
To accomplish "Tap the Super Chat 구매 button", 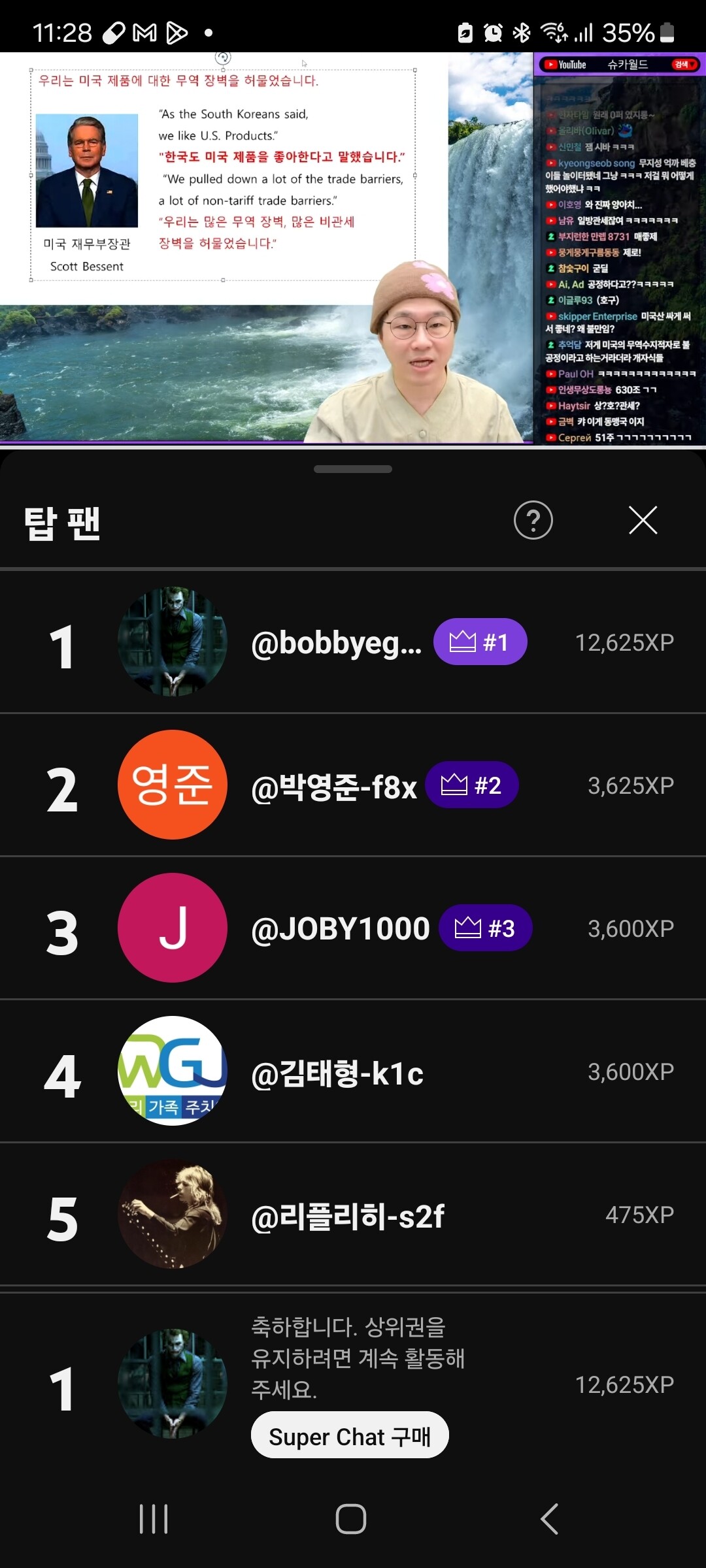I will [x=350, y=1436].
